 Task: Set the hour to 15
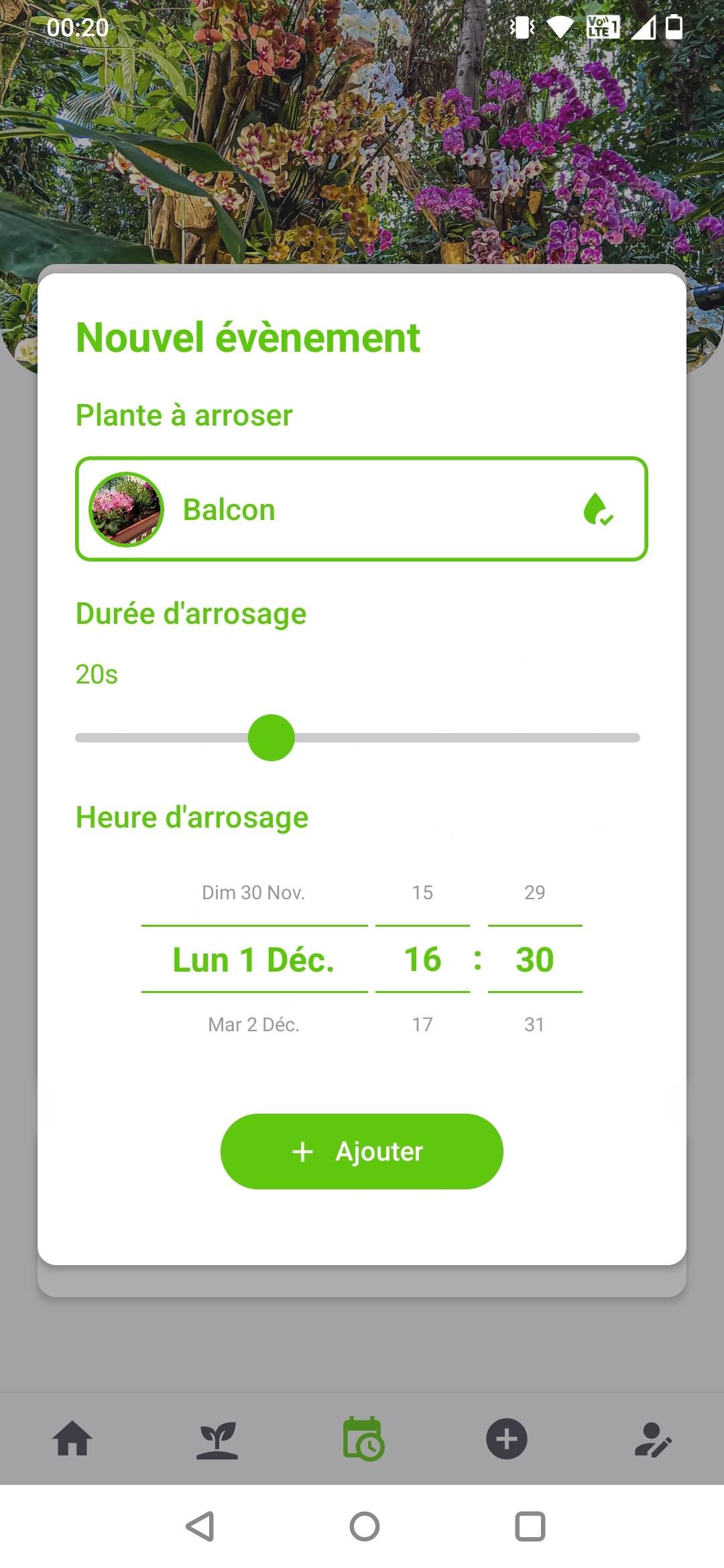[422, 893]
